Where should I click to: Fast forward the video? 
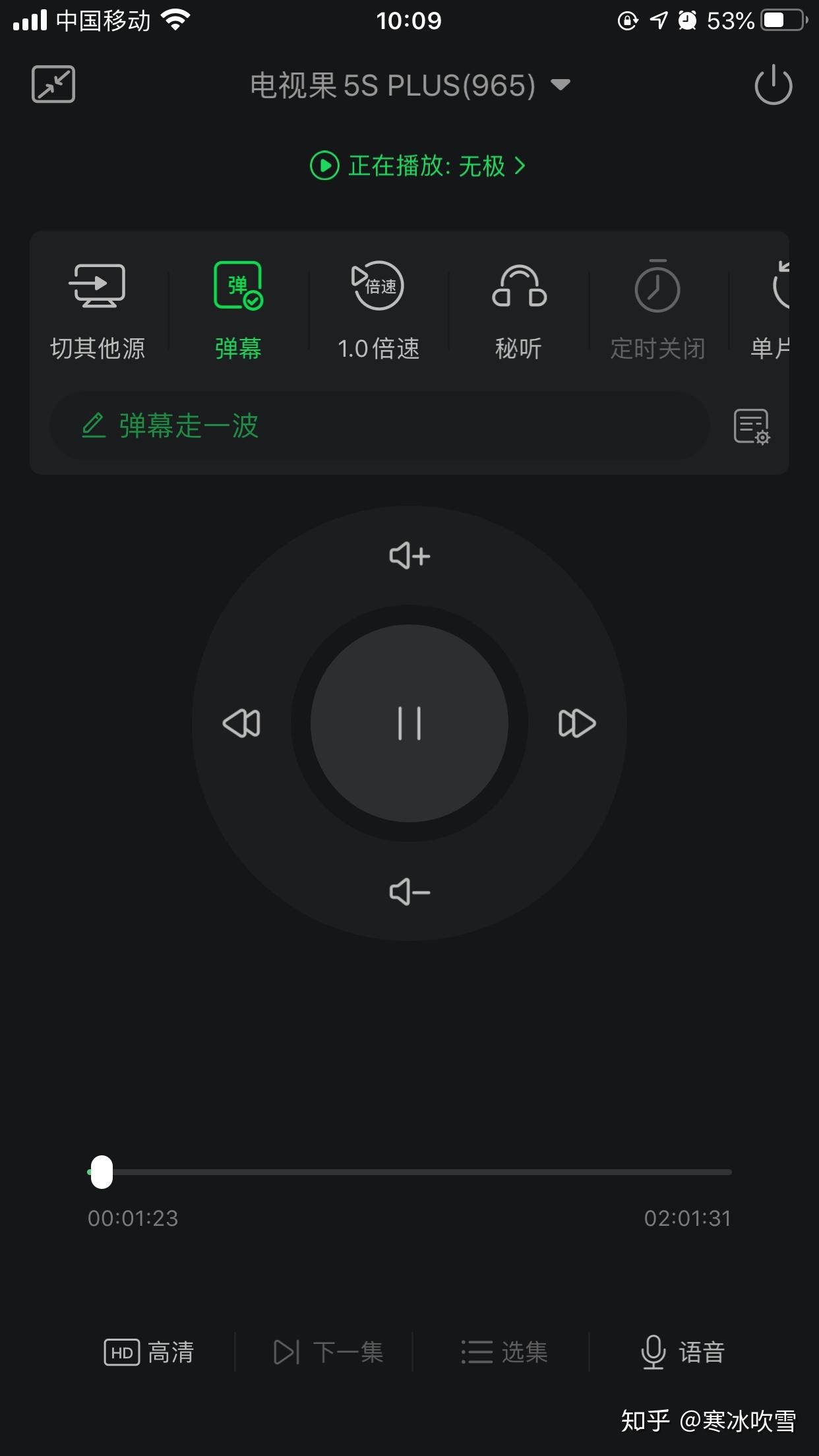pos(577,723)
